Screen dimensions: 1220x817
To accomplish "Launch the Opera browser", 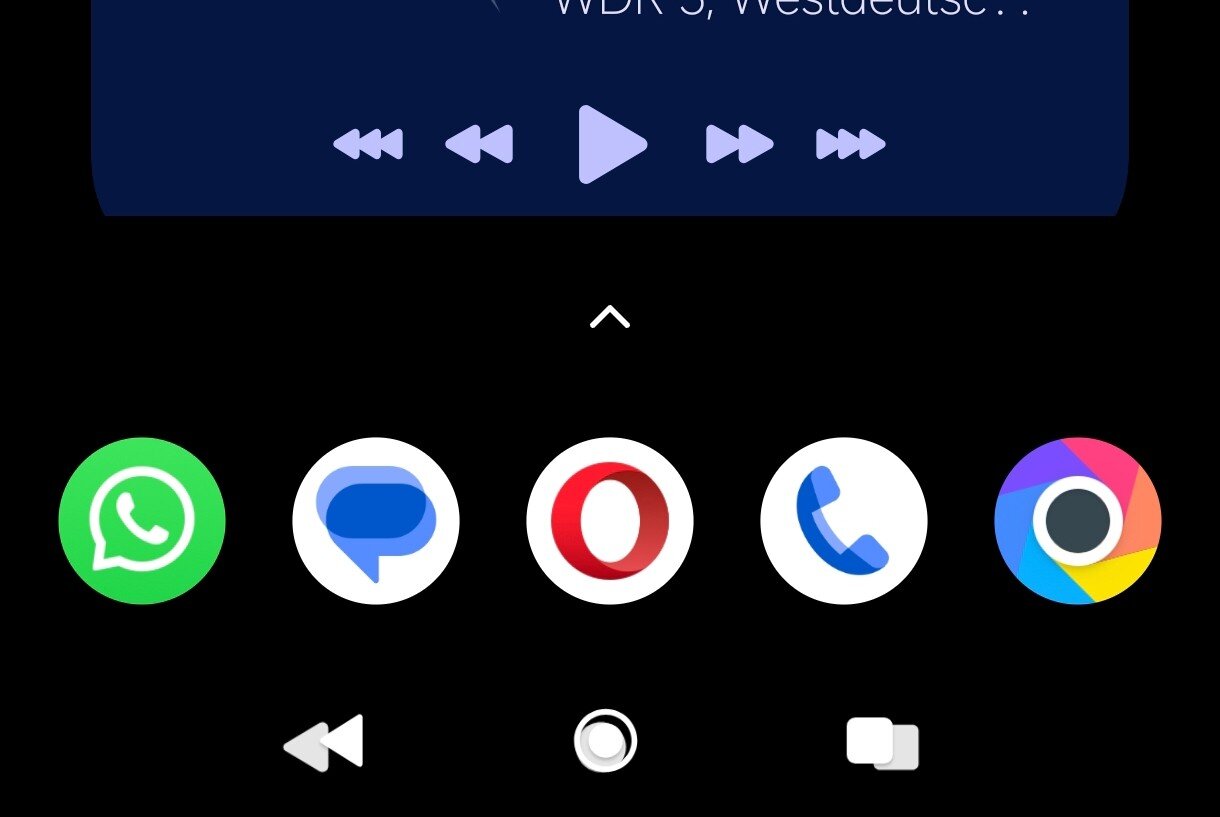I will [610, 521].
